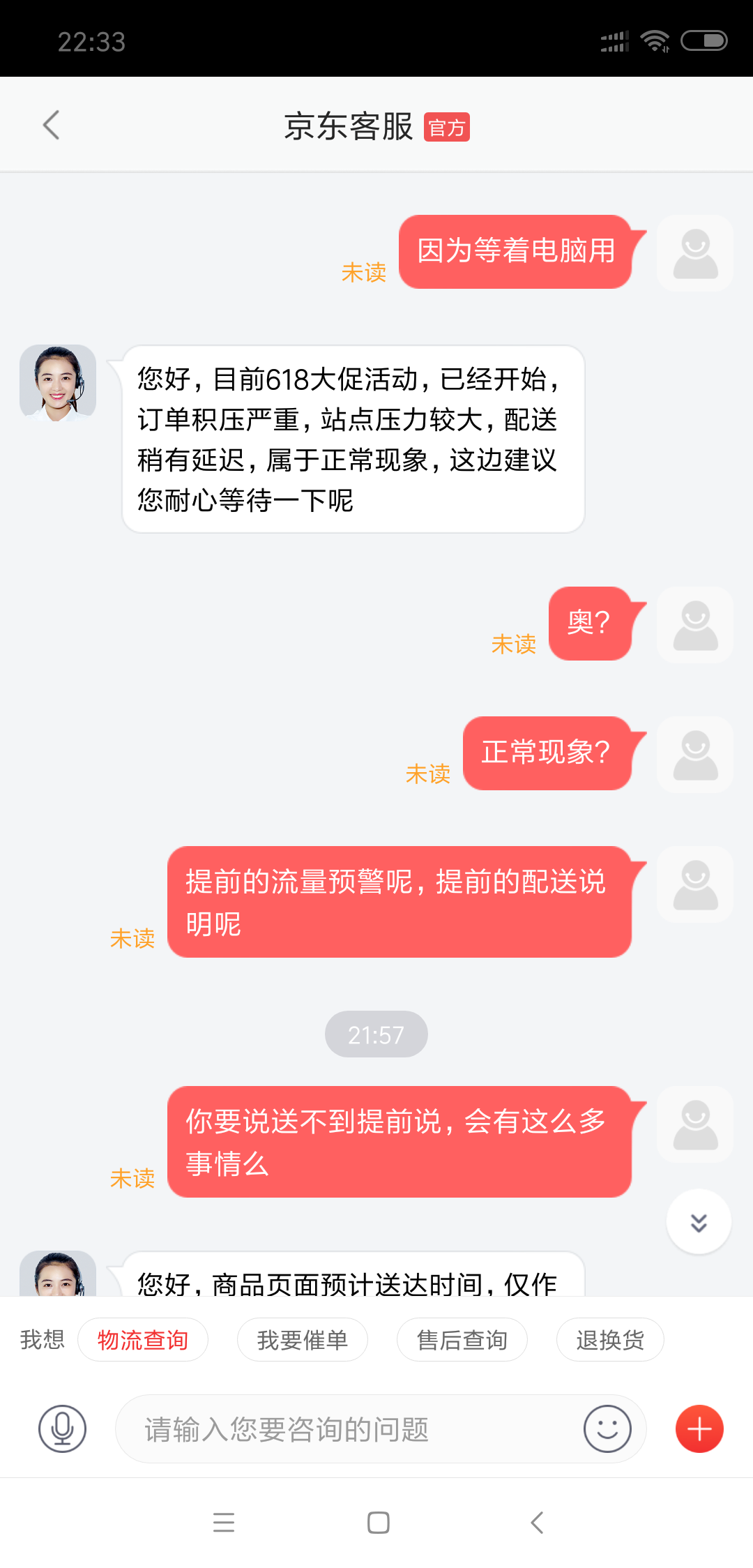753x1568 pixels.
Task: Go to the system home screen
Action: (x=378, y=1522)
